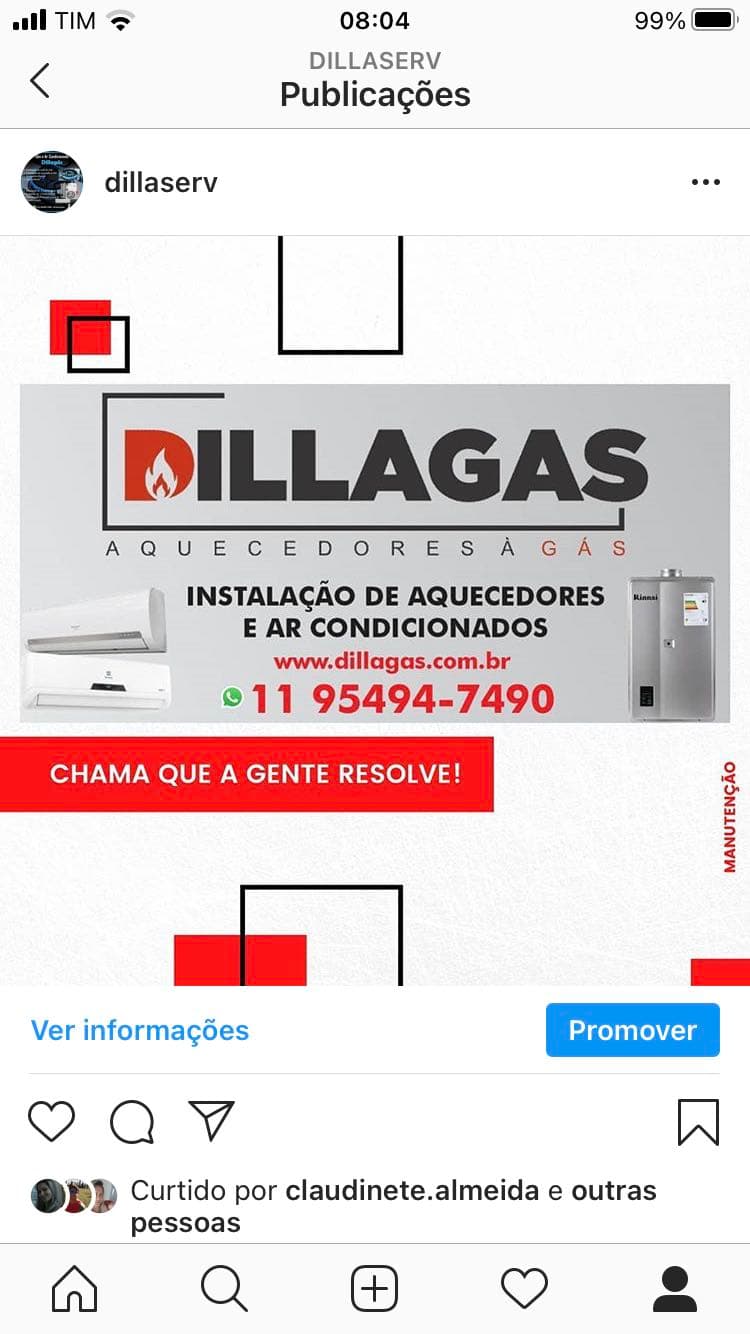Like the dillaserv post with the heart
The width and height of the screenshot is (750, 1334).
tap(51, 1121)
